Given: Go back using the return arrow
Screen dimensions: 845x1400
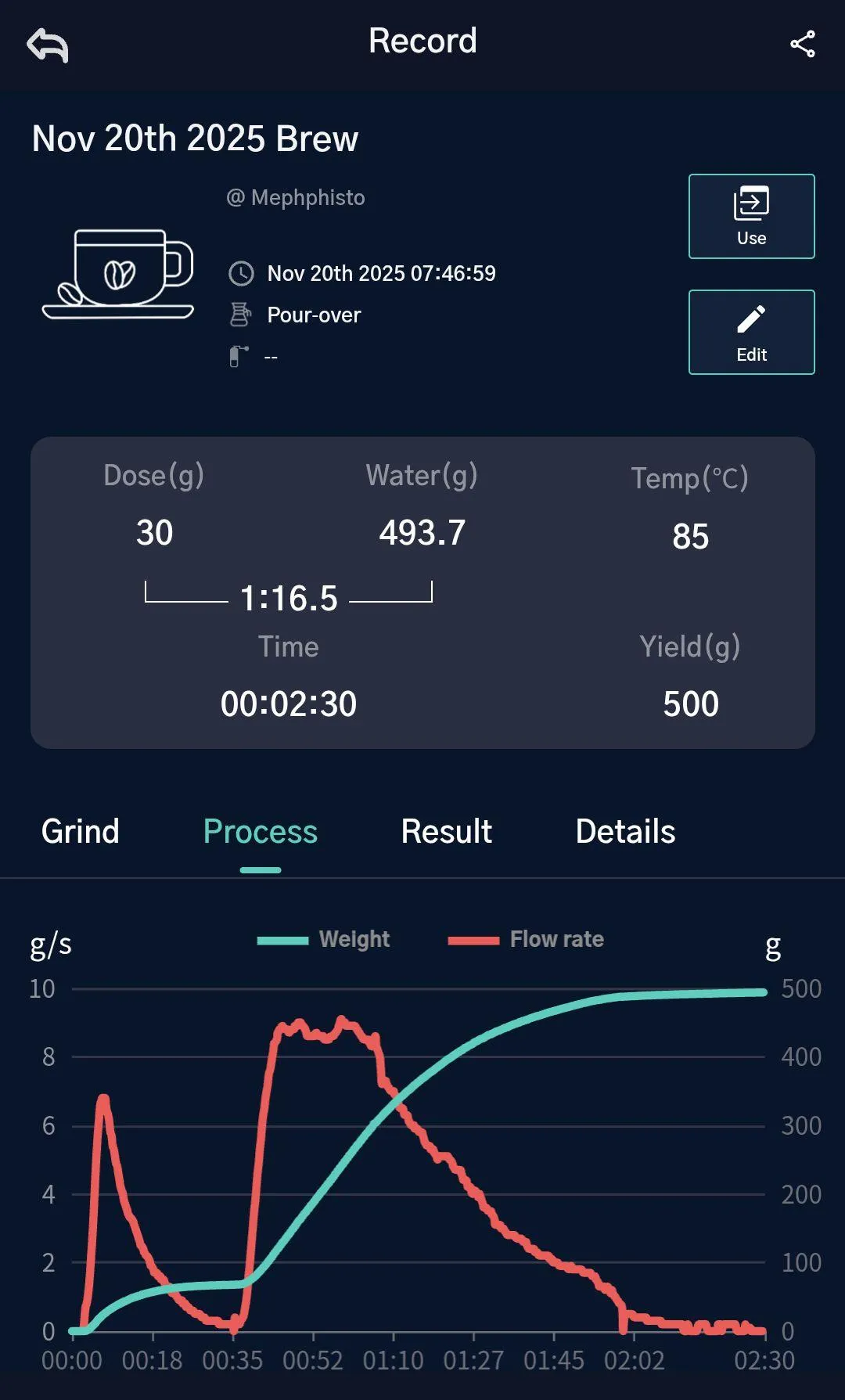Looking at the screenshot, I should pyautogui.click(x=48, y=45).
